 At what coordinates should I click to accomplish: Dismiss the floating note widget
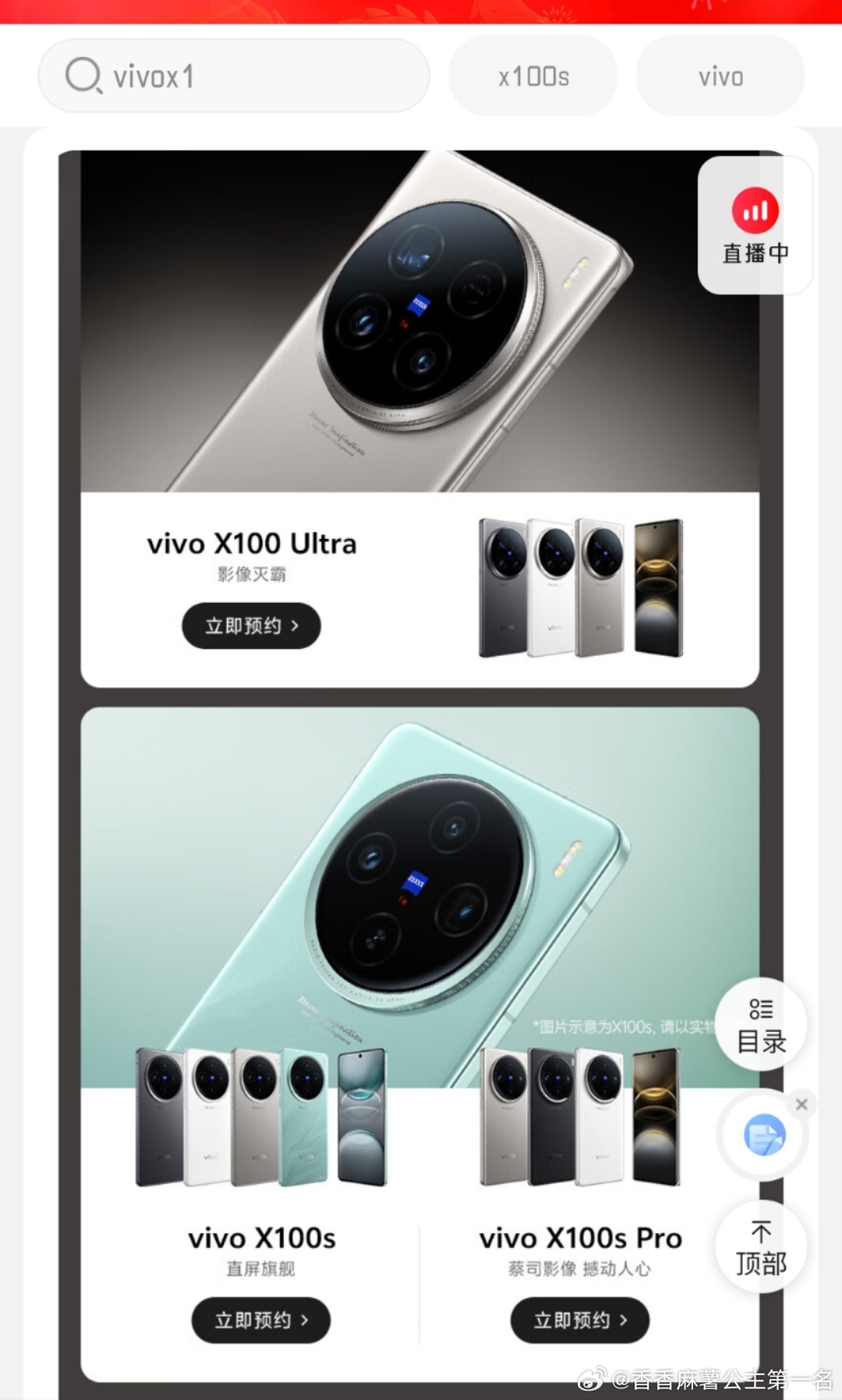(x=801, y=1104)
